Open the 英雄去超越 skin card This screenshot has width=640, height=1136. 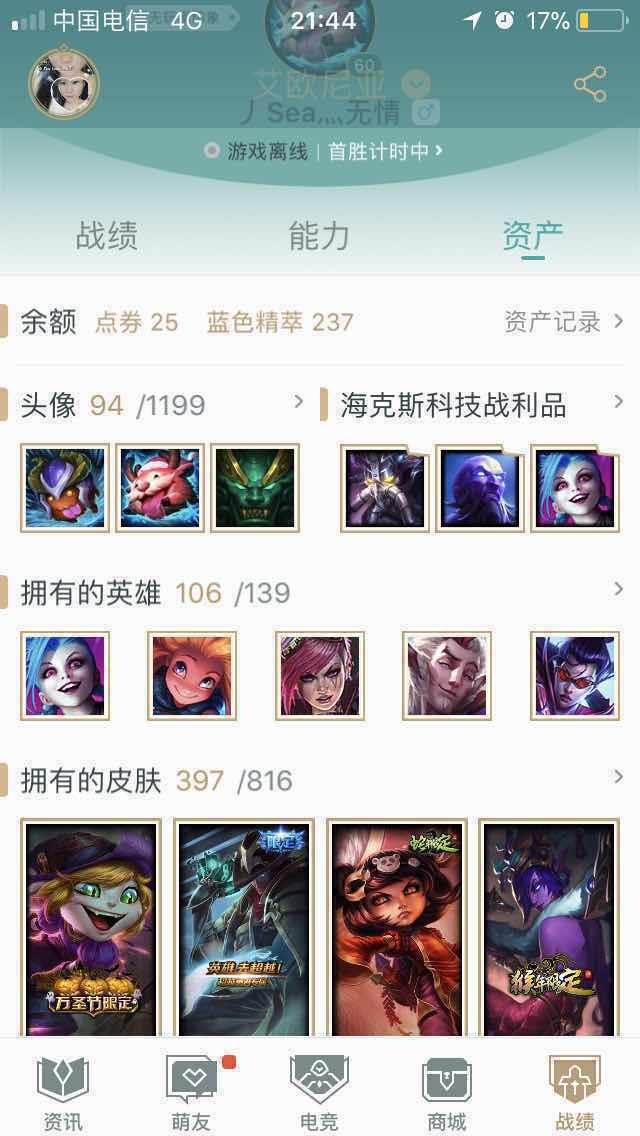click(243, 927)
